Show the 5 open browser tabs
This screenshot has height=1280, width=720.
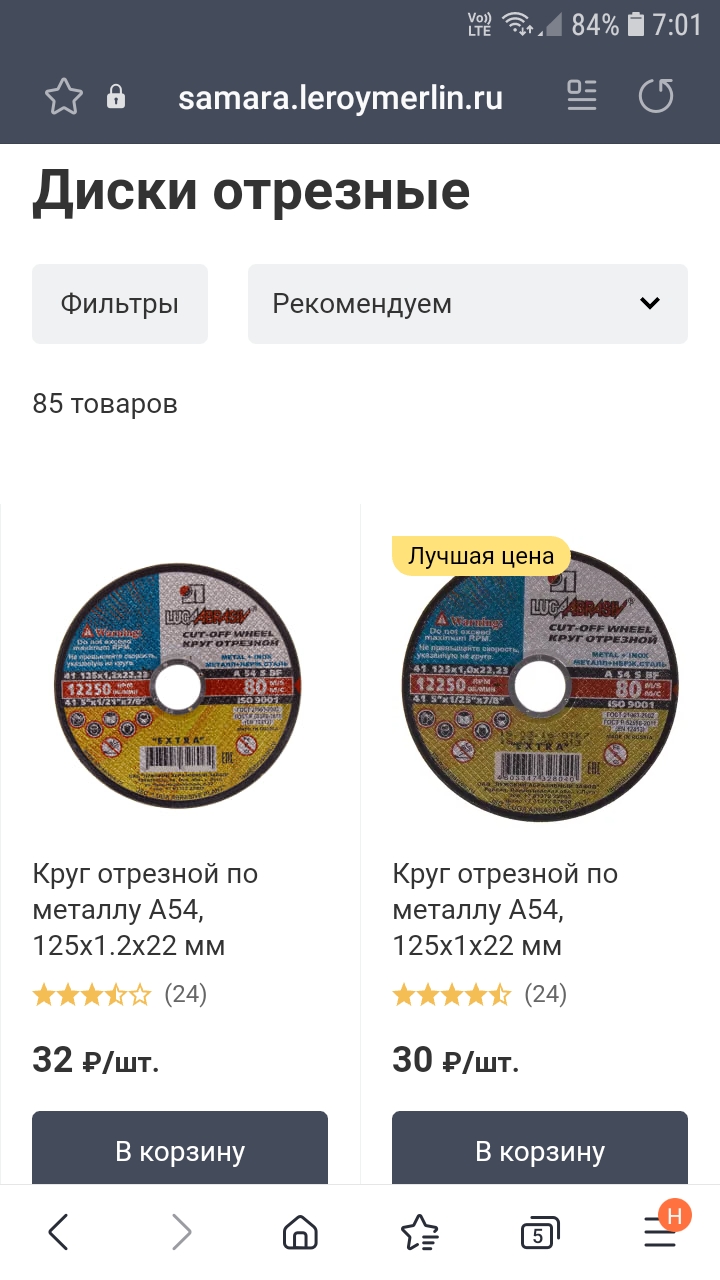539,1233
